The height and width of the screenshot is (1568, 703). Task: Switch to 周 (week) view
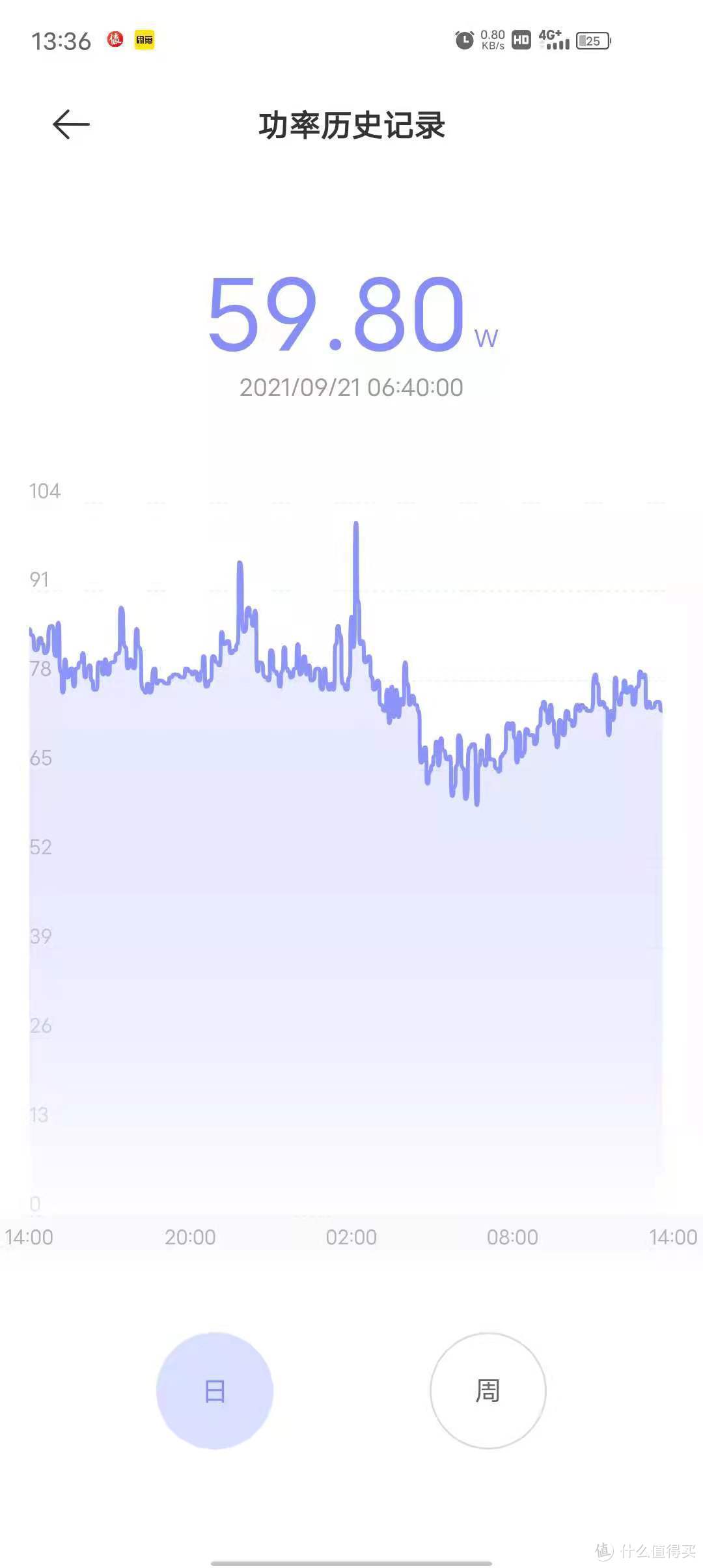(x=488, y=1390)
